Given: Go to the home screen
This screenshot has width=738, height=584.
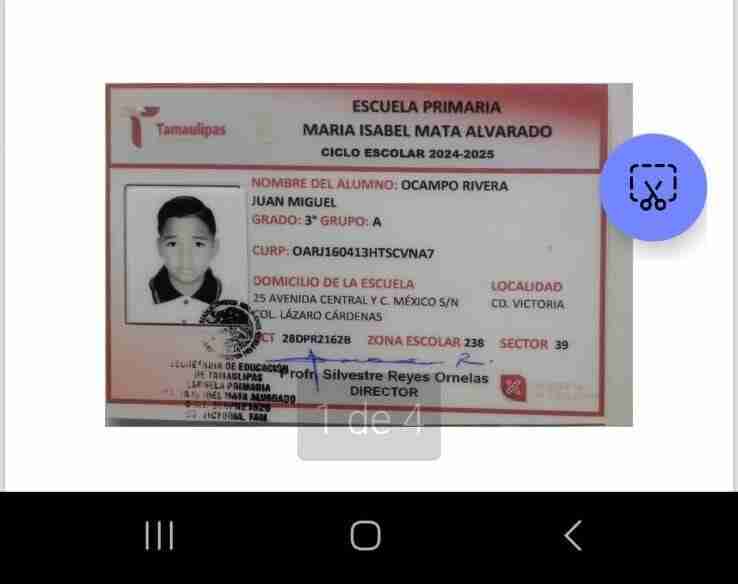Looking at the screenshot, I should pos(366,536).
